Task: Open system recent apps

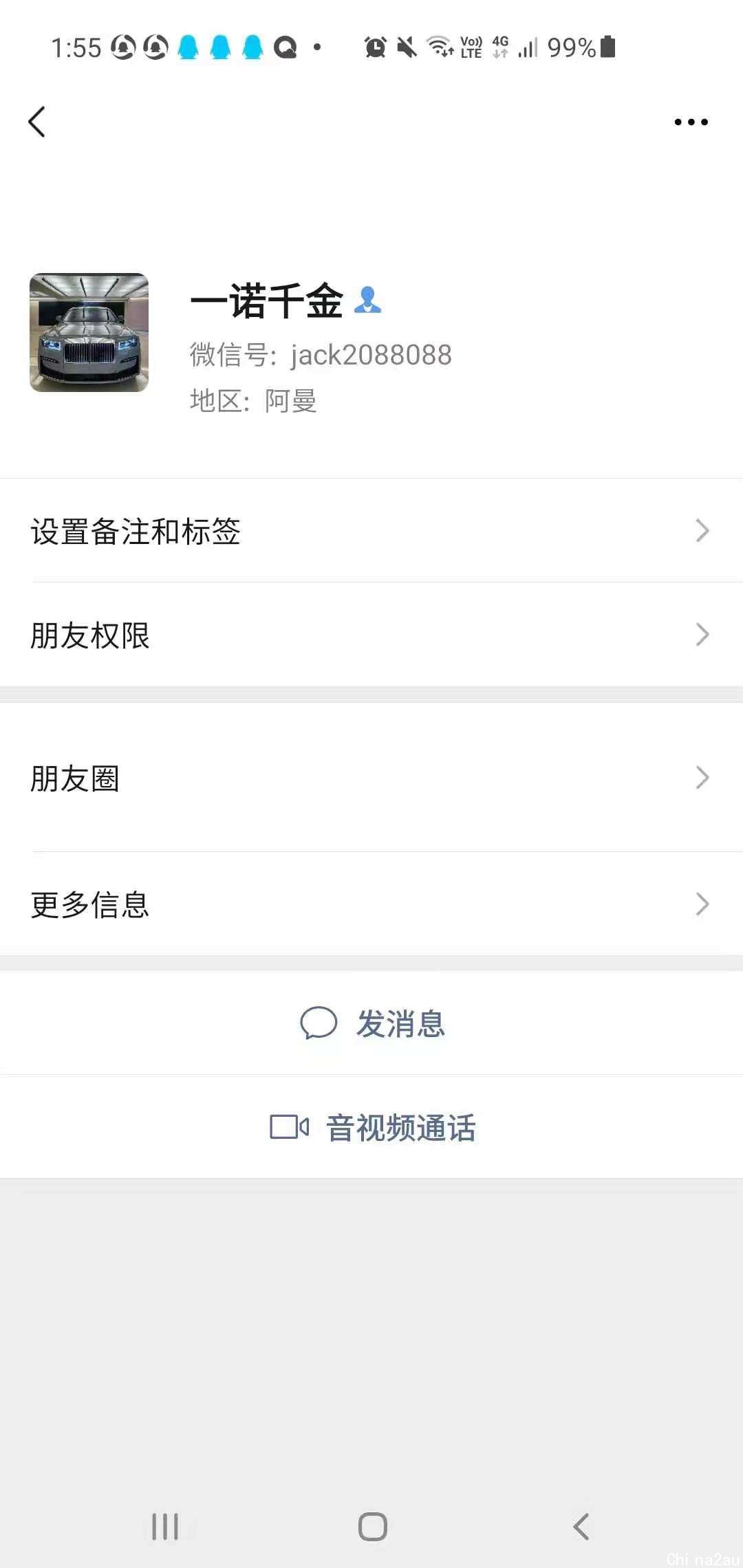Action: pos(165,1527)
